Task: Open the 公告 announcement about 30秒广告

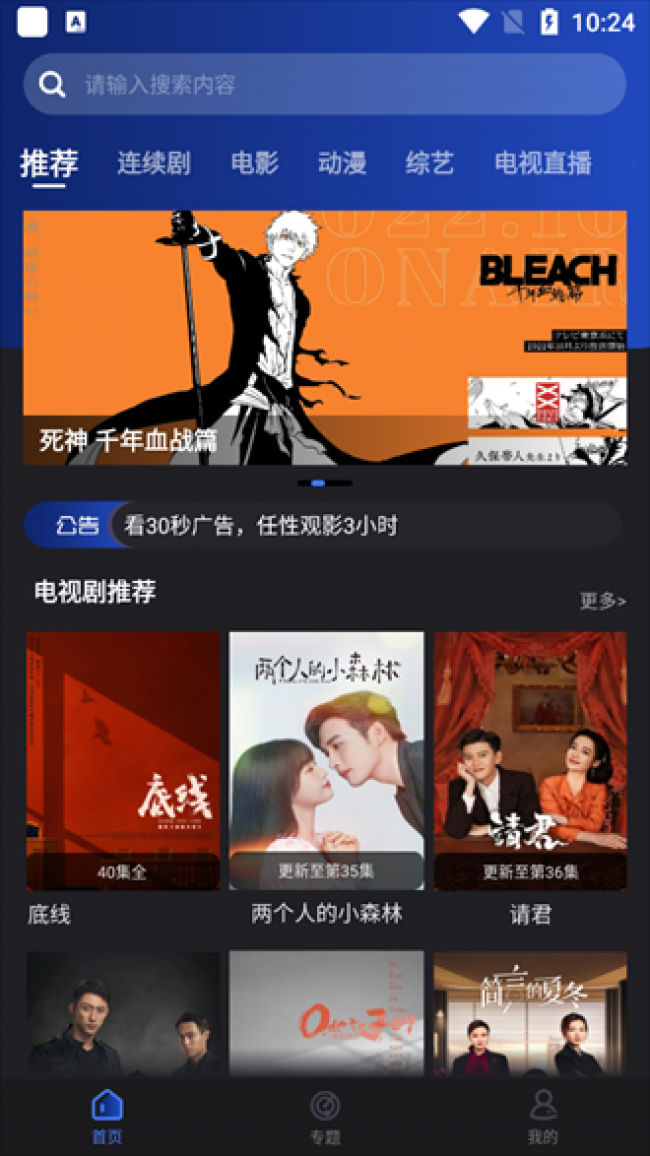Action: [323, 526]
